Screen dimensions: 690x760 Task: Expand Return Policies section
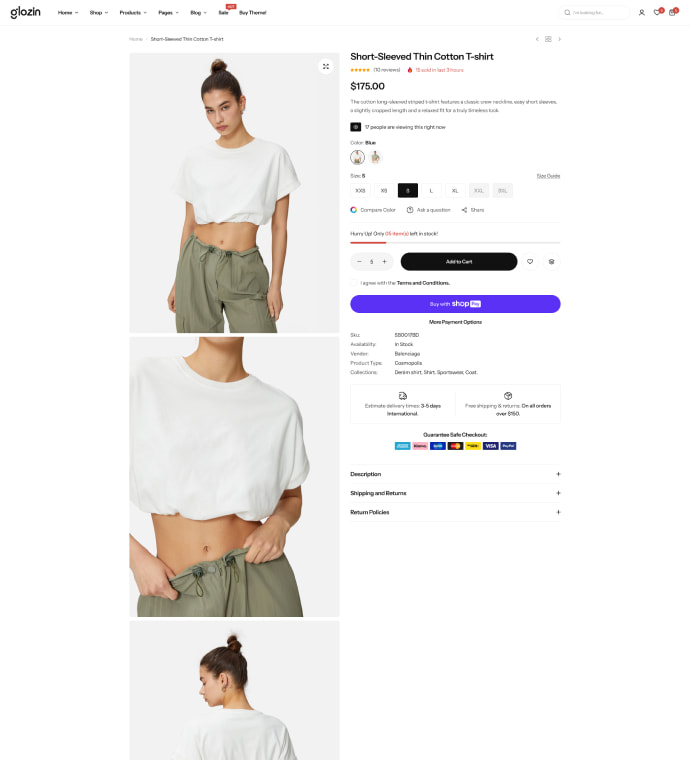(x=455, y=512)
